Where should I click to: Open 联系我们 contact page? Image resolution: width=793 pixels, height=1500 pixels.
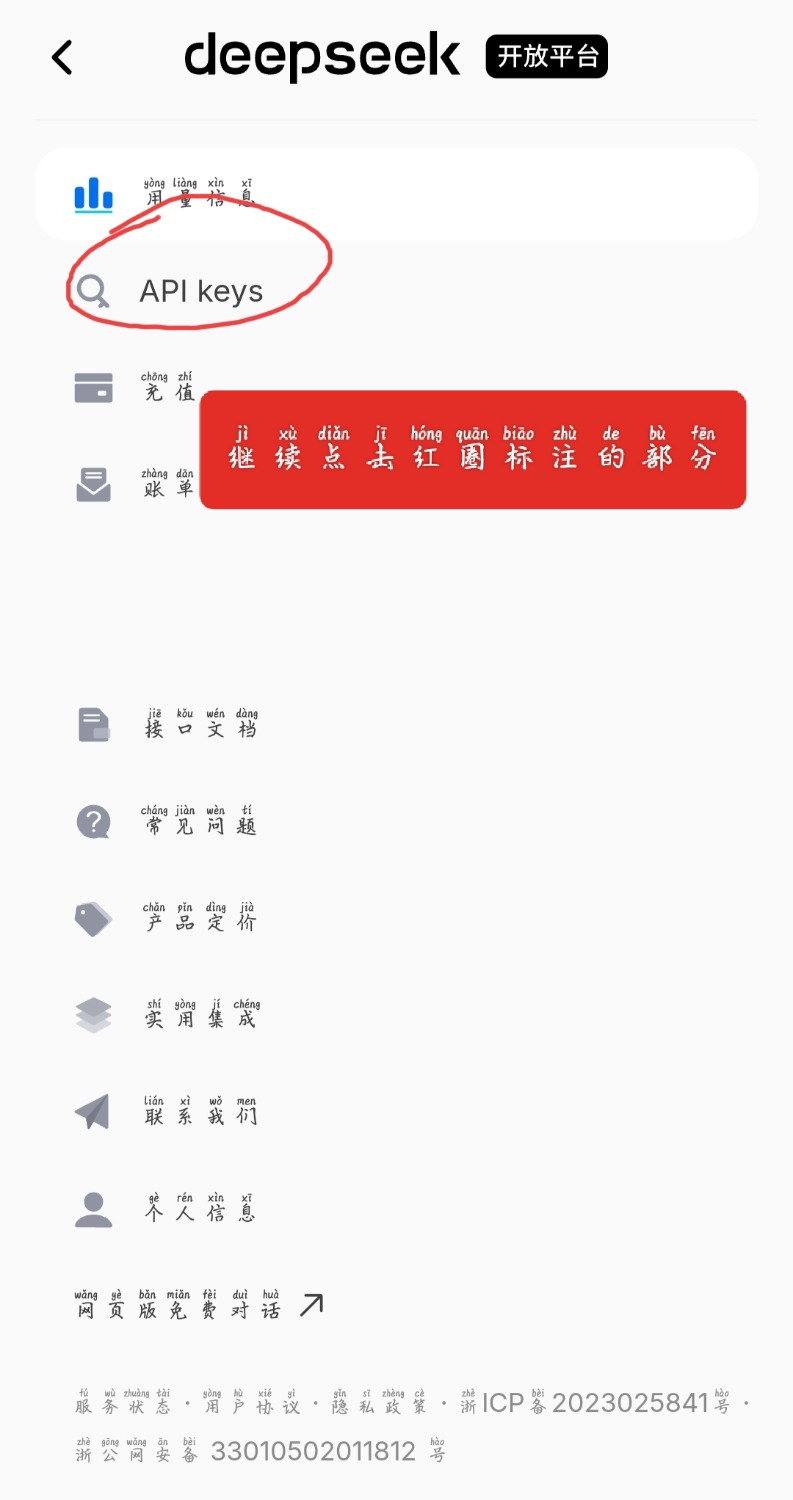coord(396,1111)
